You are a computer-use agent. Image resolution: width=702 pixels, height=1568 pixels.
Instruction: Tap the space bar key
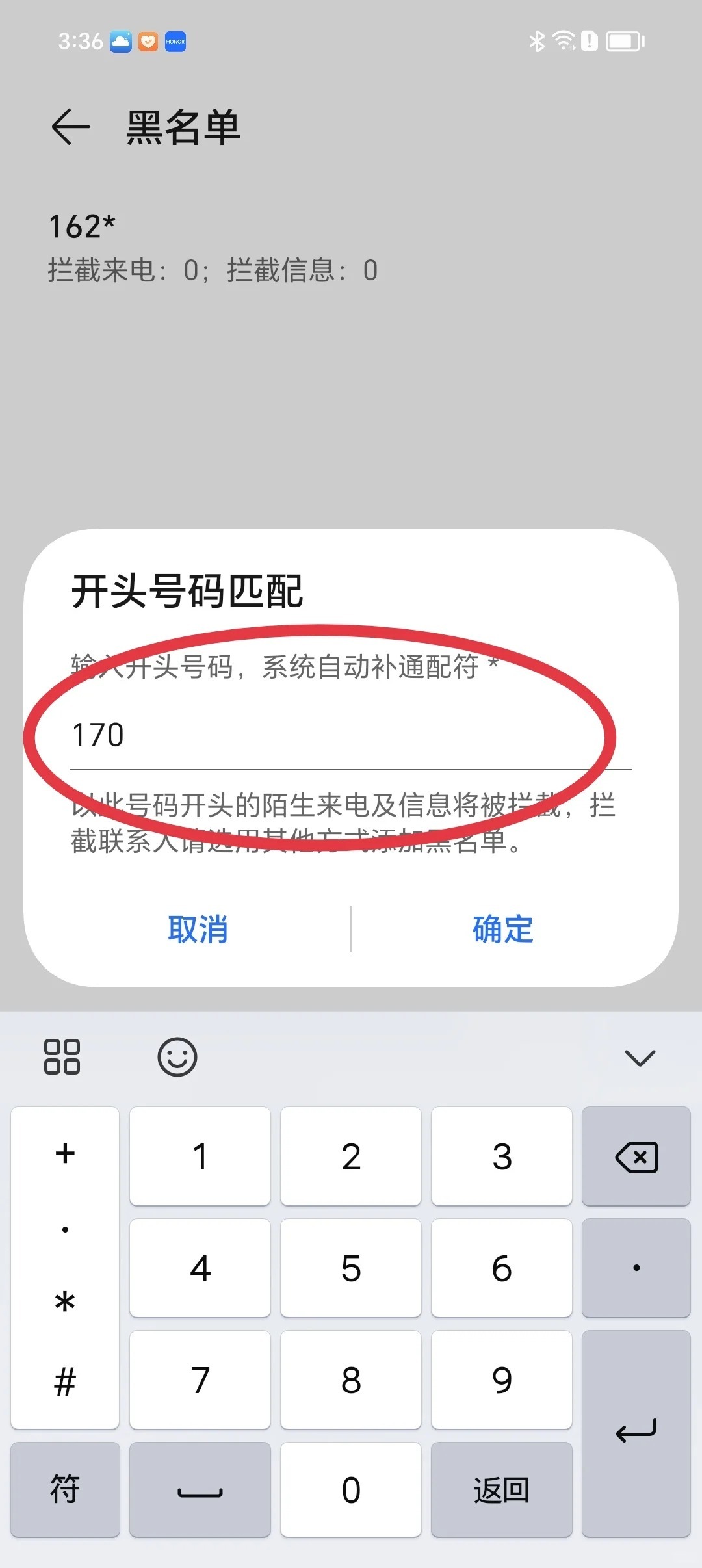[200, 1489]
